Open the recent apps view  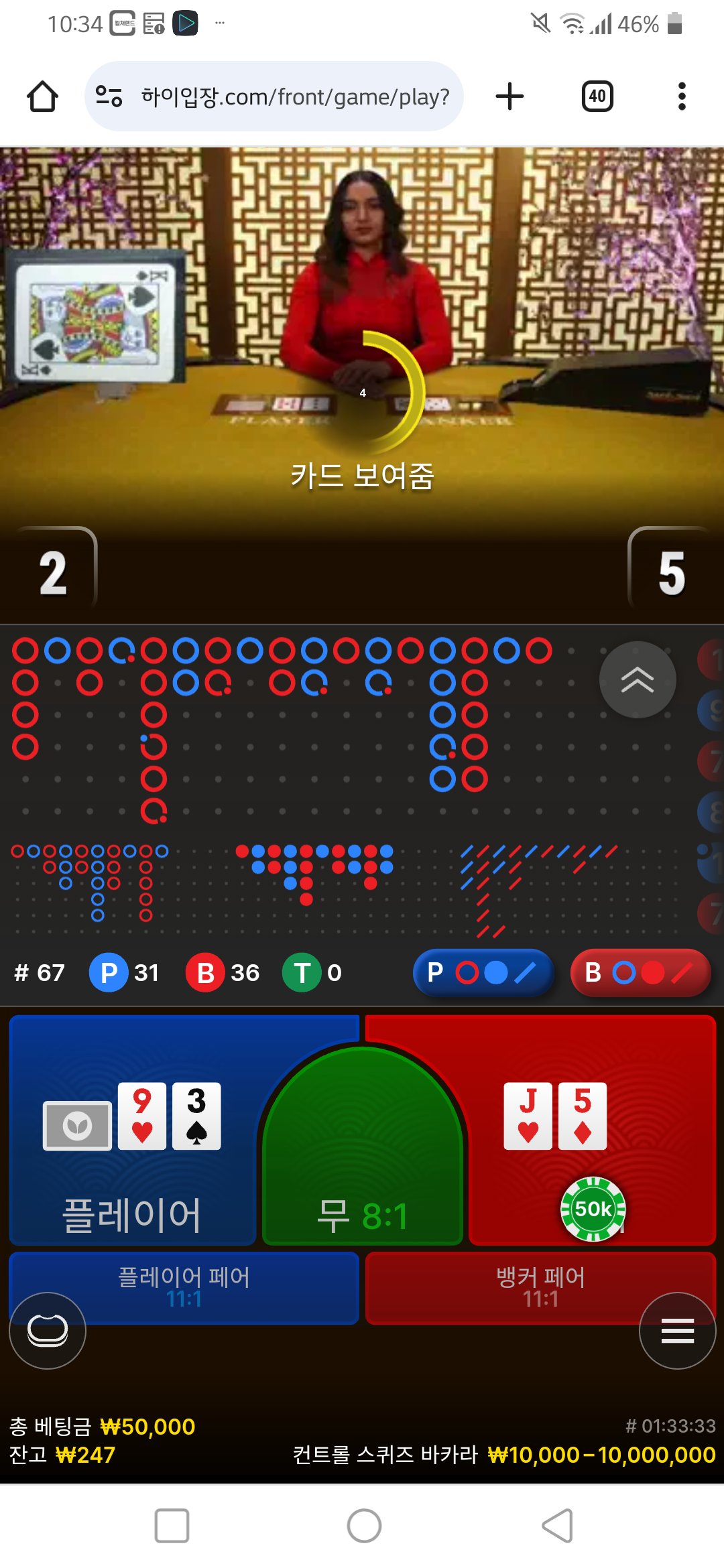172,1526
